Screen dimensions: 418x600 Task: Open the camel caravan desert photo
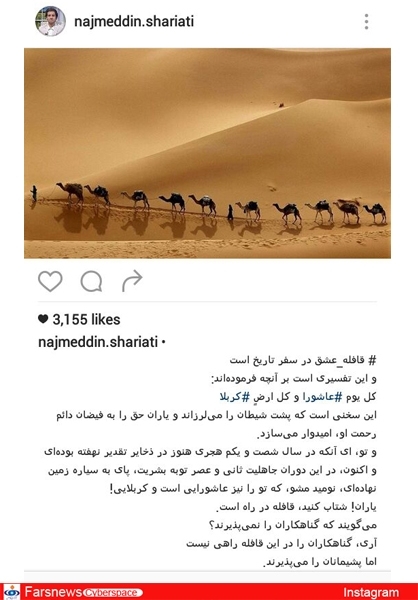207,153
